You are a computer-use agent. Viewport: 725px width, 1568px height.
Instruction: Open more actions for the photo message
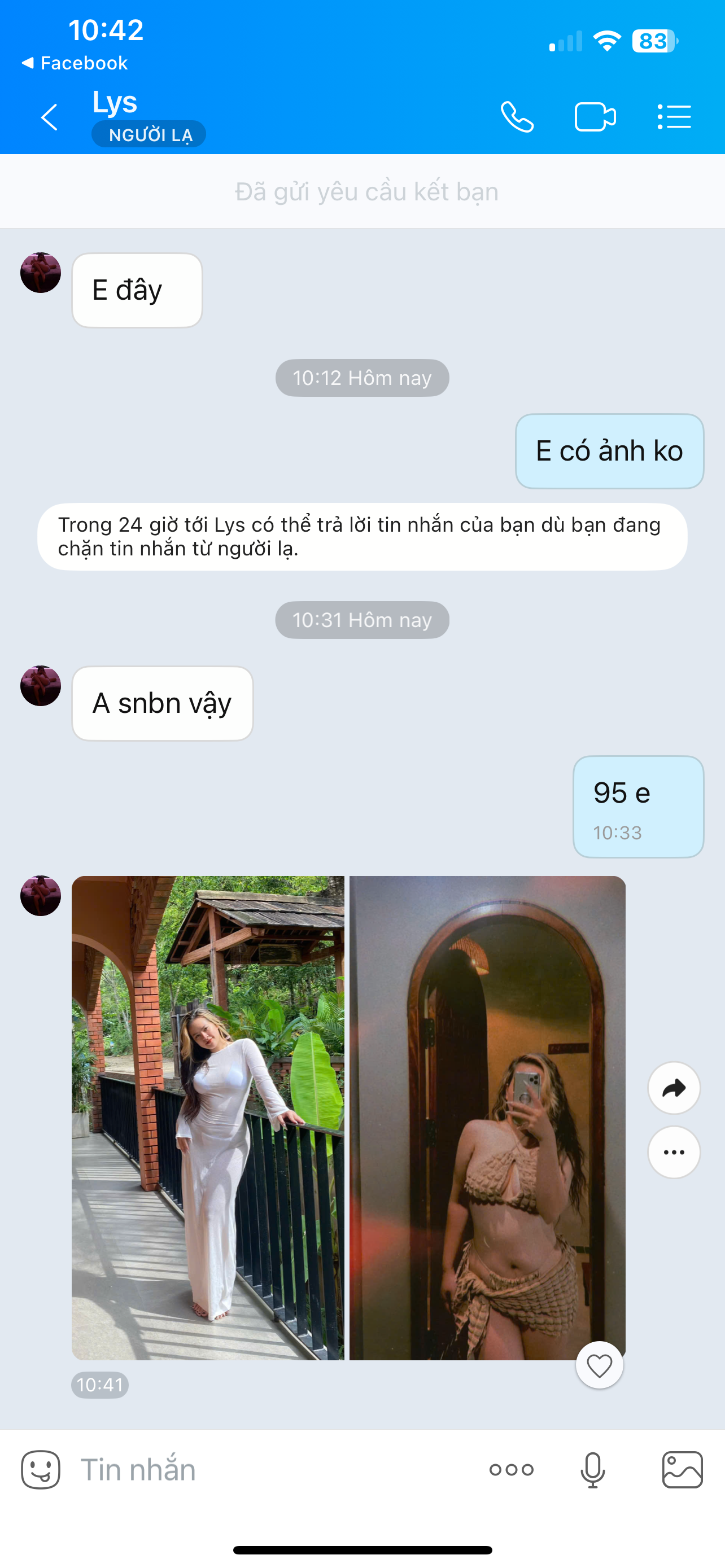click(673, 1152)
